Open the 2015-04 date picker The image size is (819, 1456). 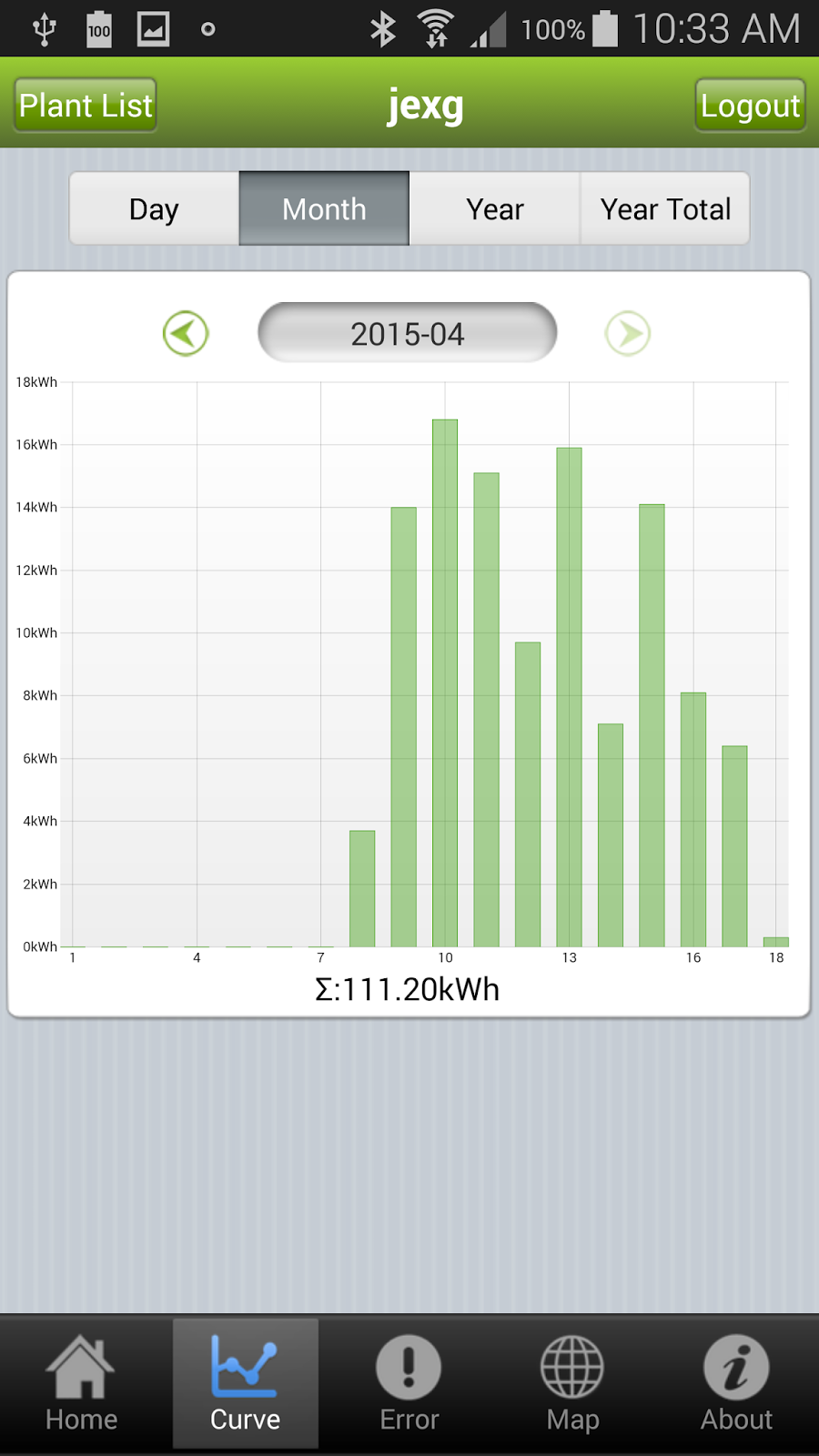pyautogui.click(x=407, y=333)
